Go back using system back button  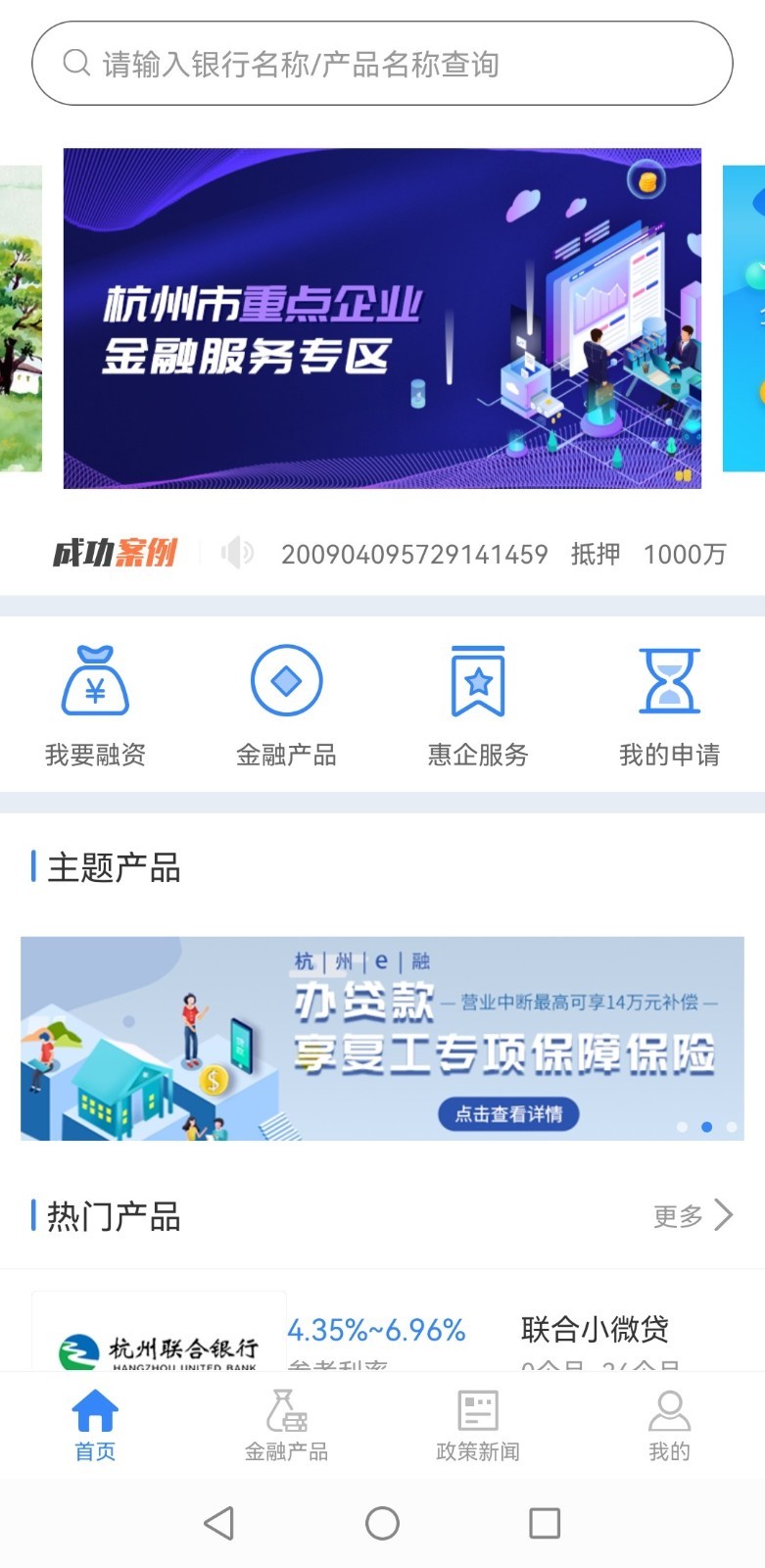point(218,1523)
